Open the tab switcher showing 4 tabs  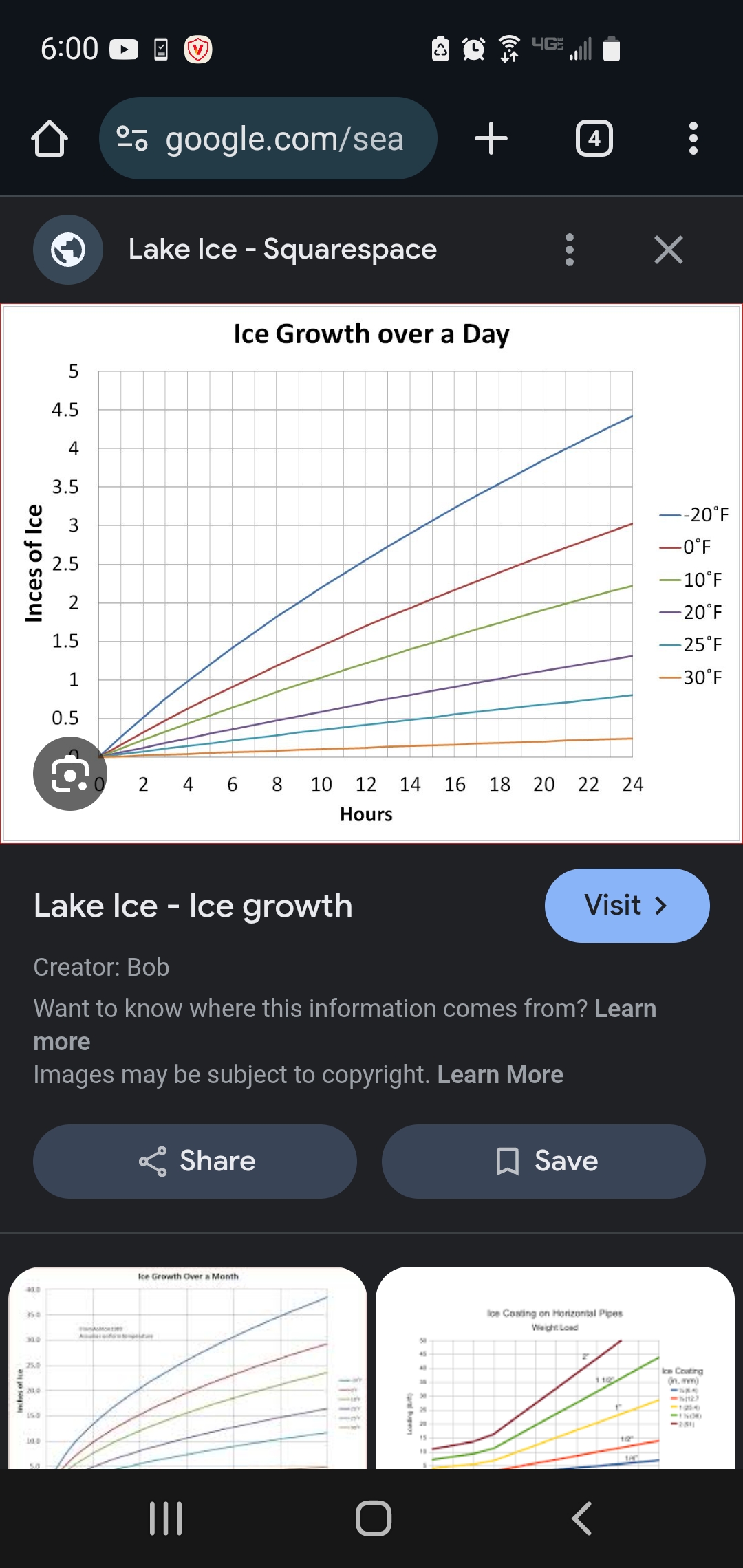[594, 138]
